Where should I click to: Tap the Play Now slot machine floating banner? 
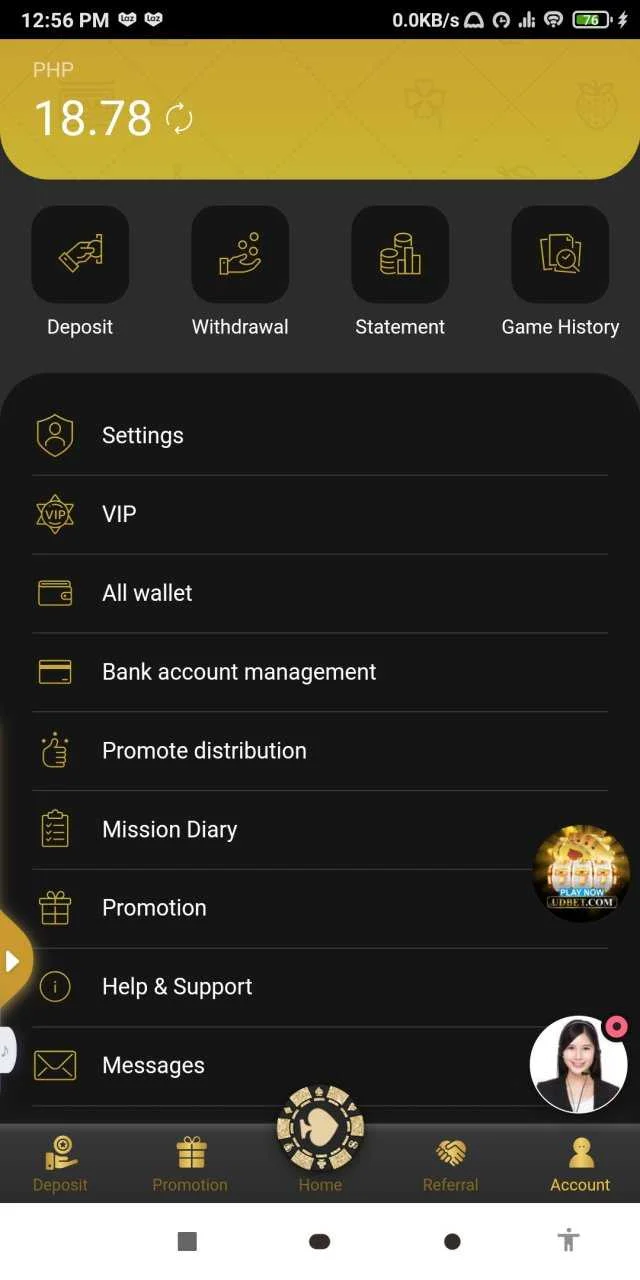click(x=582, y=870)
